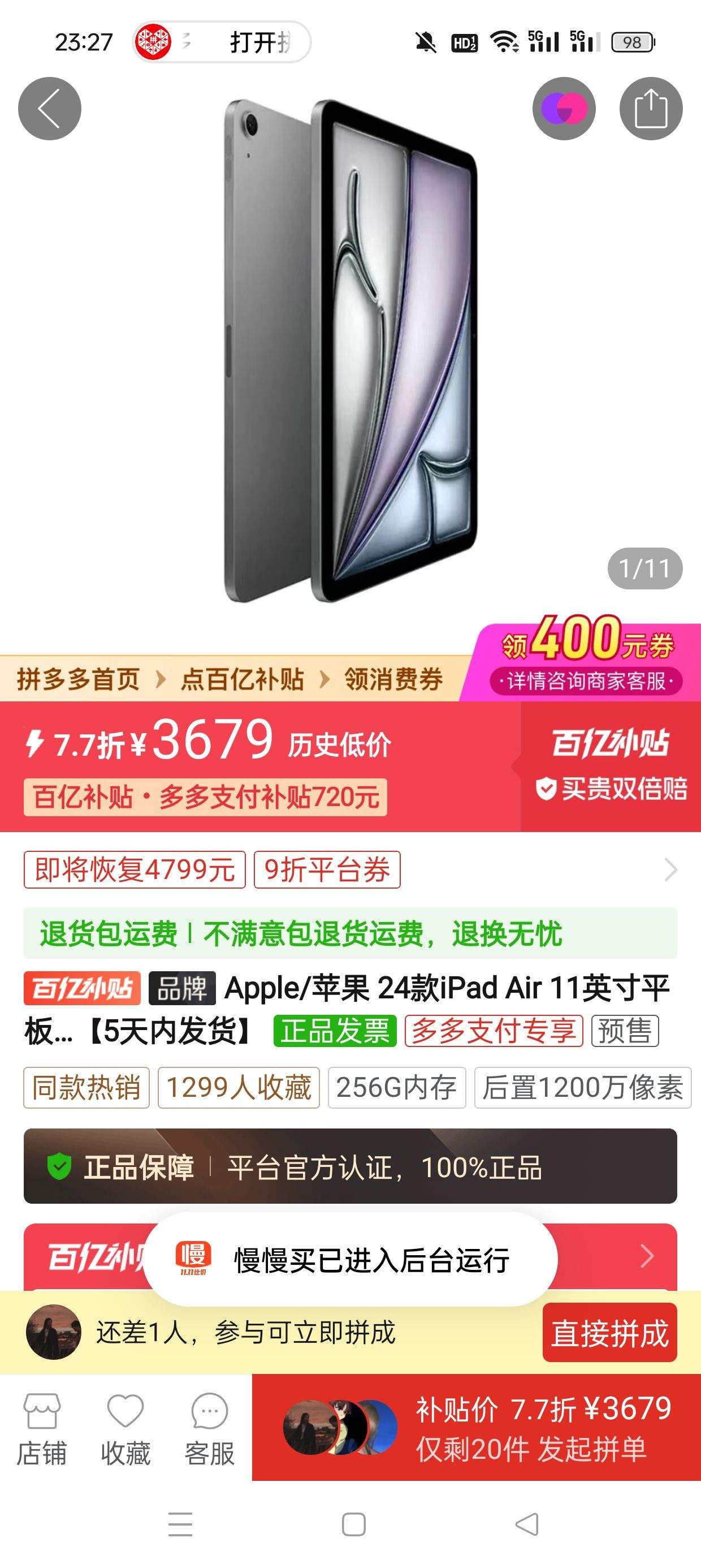
Task: Open 正品保障 authenticity guarantee banner
Action: point(350,1166)
